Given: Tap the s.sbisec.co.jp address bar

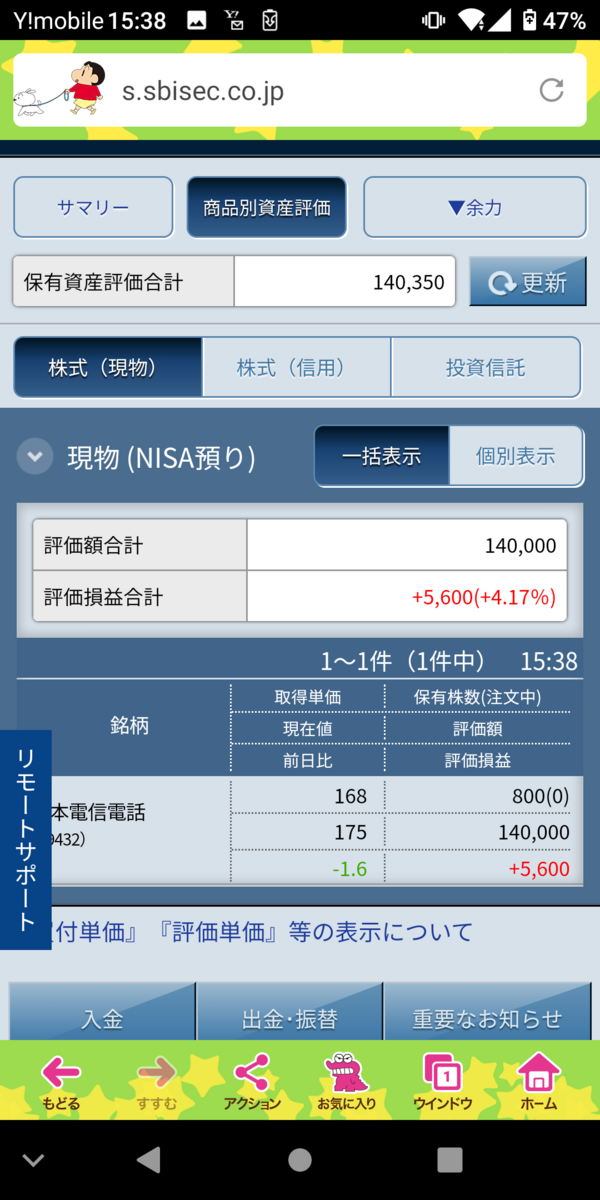Looking at the screenshot, I should (x=300, y=91).
